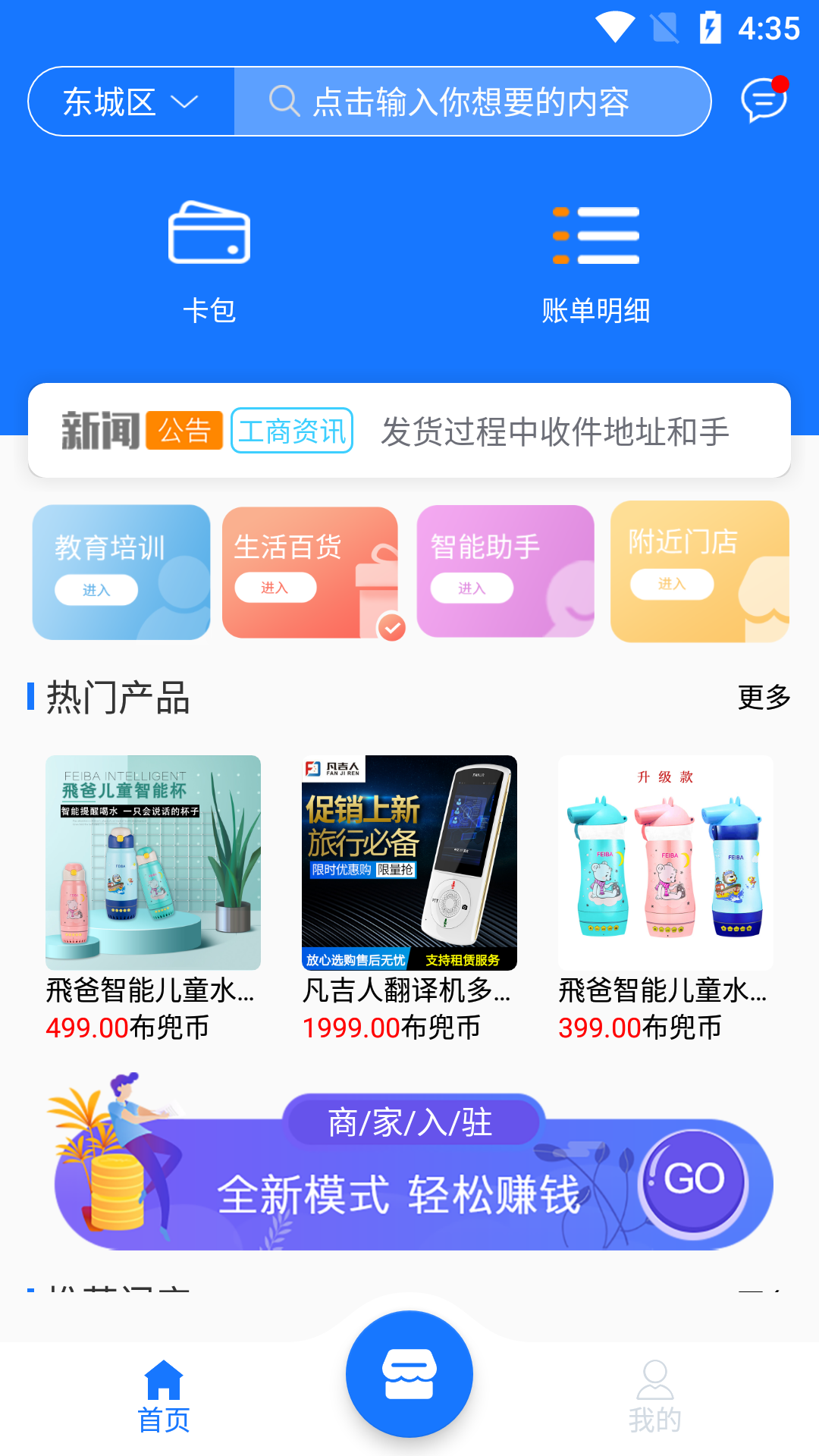Image resolution: width=819 pixels, height=1456 pixels.
Task: Switch to the 我的 tab
Action: 654,1397
